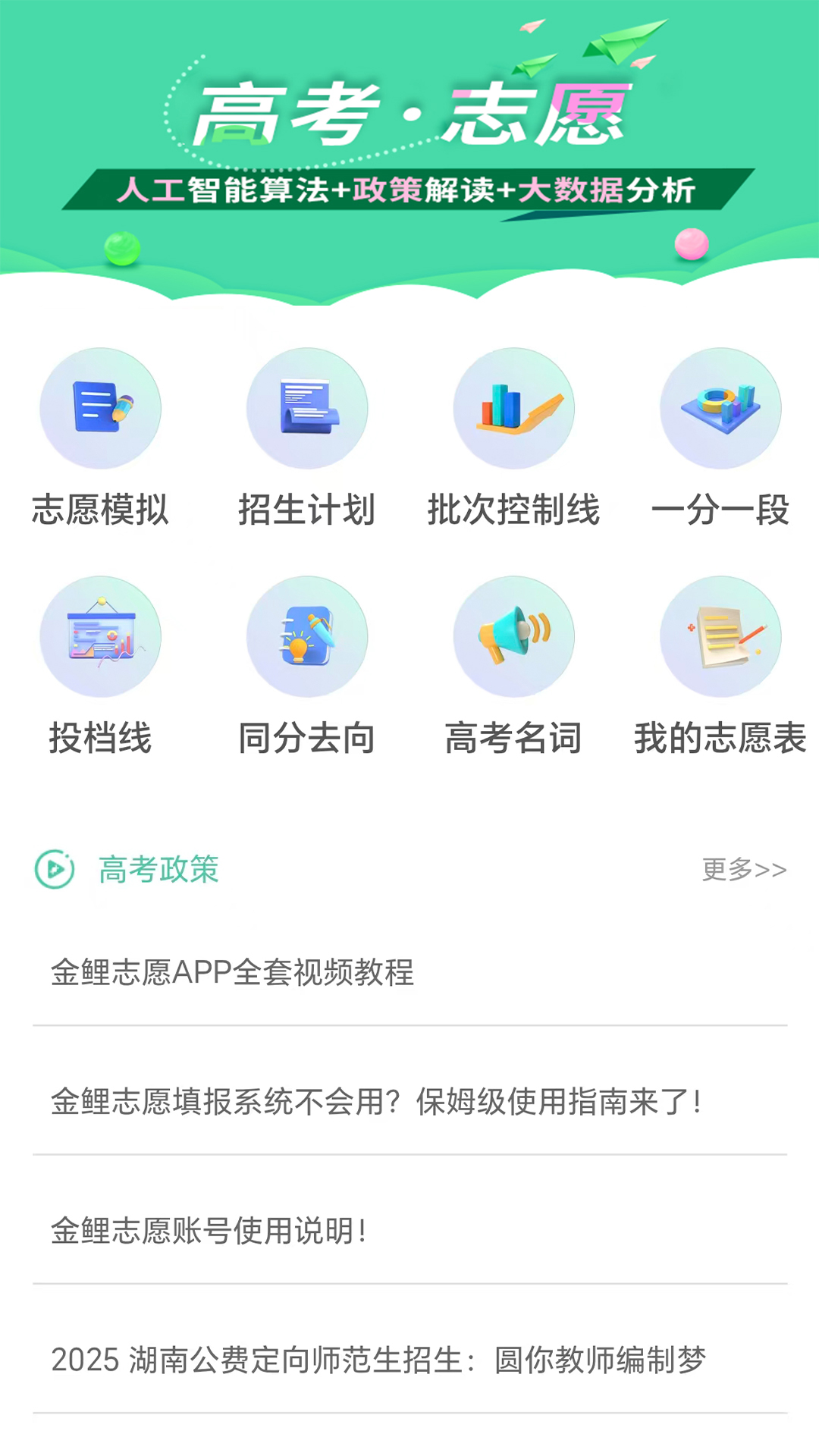Viewport: 819px width, 1456px height.
Task: Select the 招生计划 enrollment plan icon
Action: tap(306, 409)
